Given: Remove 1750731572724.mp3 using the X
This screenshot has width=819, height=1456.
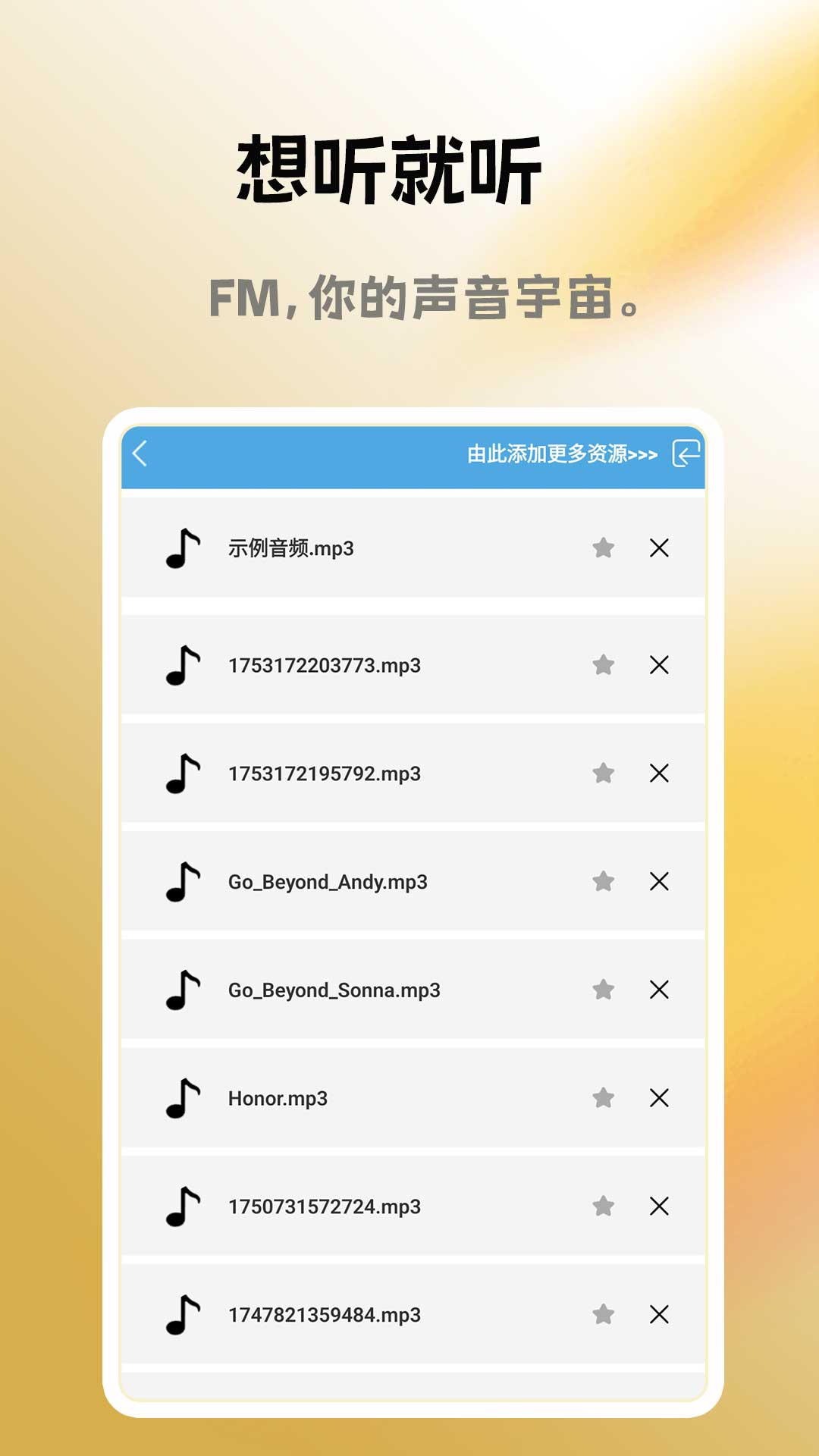Looking at the screenshot, I should [659, 1206].
